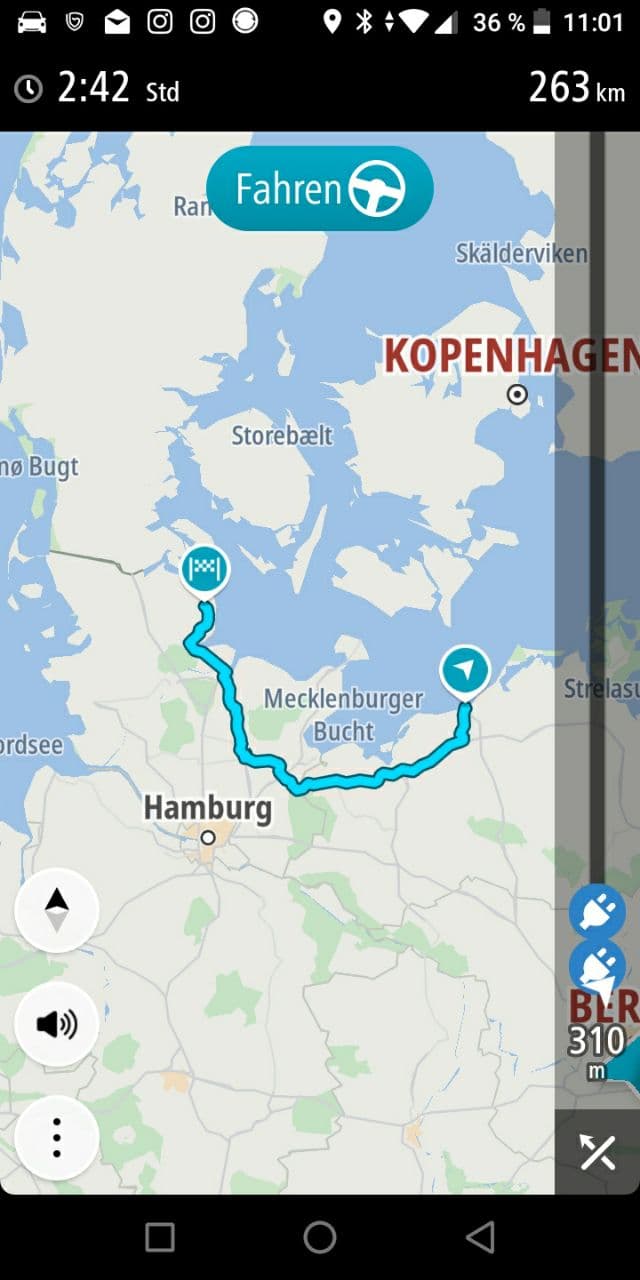Tap the compass orientation button
This screenshot has height=1280, width=640.
click(57, 910)
